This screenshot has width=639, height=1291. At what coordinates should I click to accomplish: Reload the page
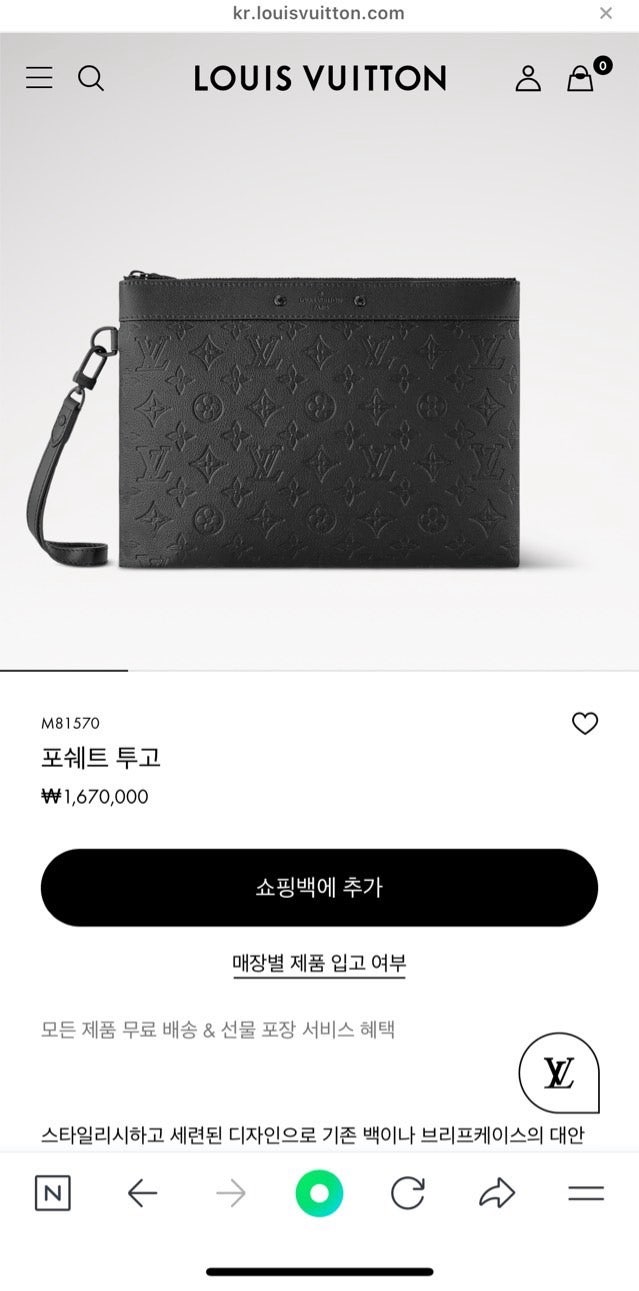point(407,1193)
